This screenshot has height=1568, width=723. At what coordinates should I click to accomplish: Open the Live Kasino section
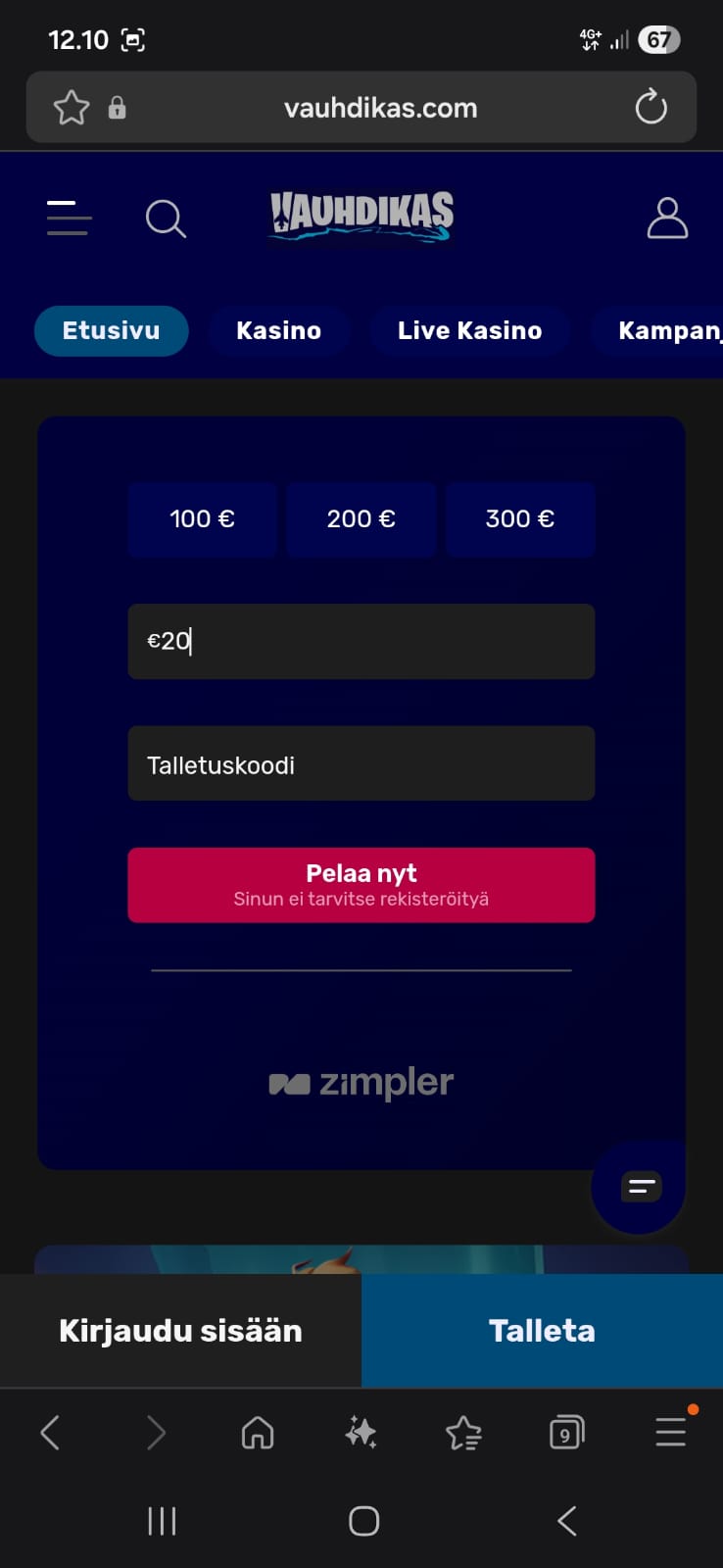click(469, 330)
